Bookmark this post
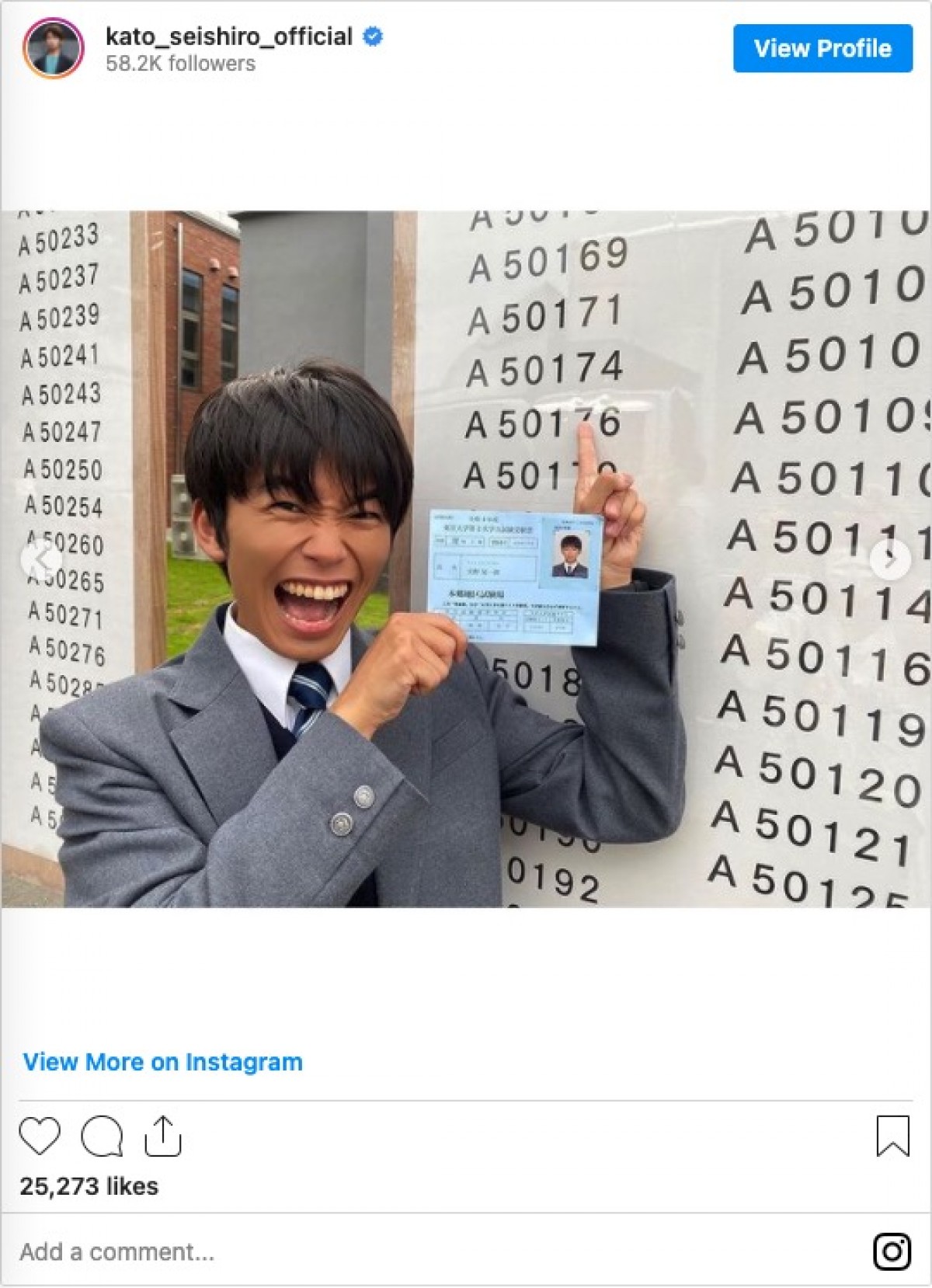This screenshot has width=932, height=1288. pos(892,1136)
